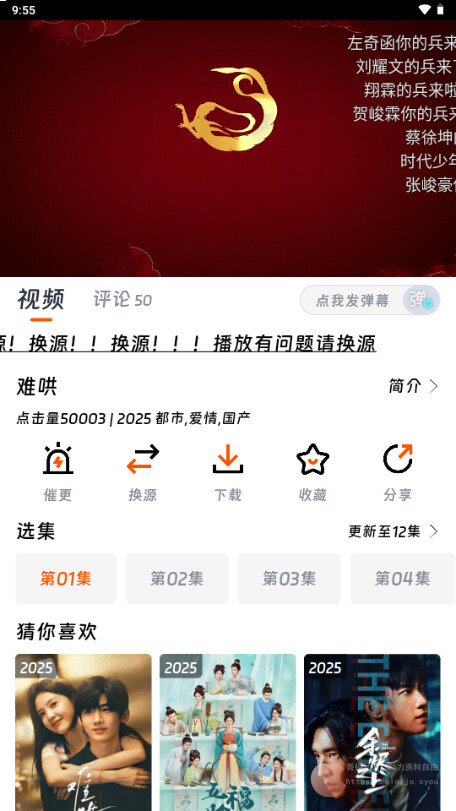Open the couple poster recommendation
The height and width of the screenshot is (811, 456).
[83, 732]
